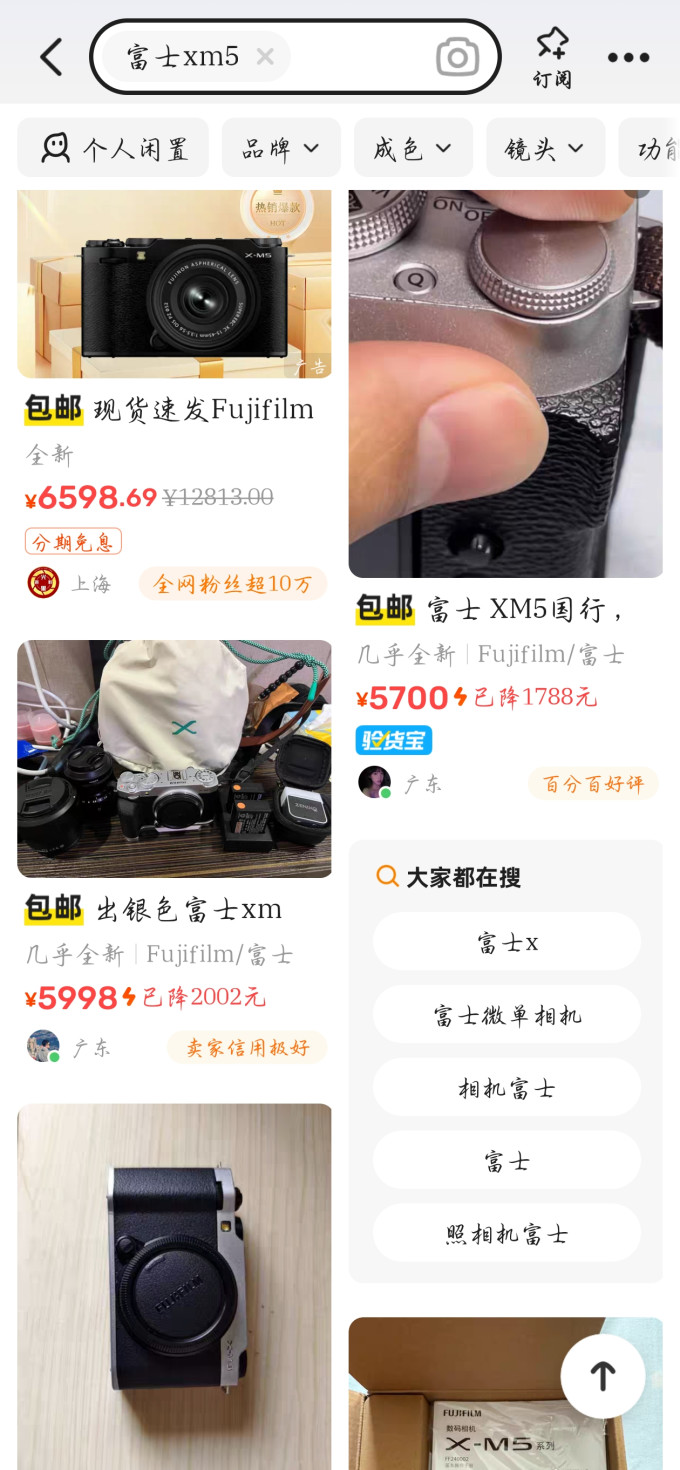This screenshot has height=1470, width=680.
Task: Open the three-dot overflow menu
Action: [628, 57]
